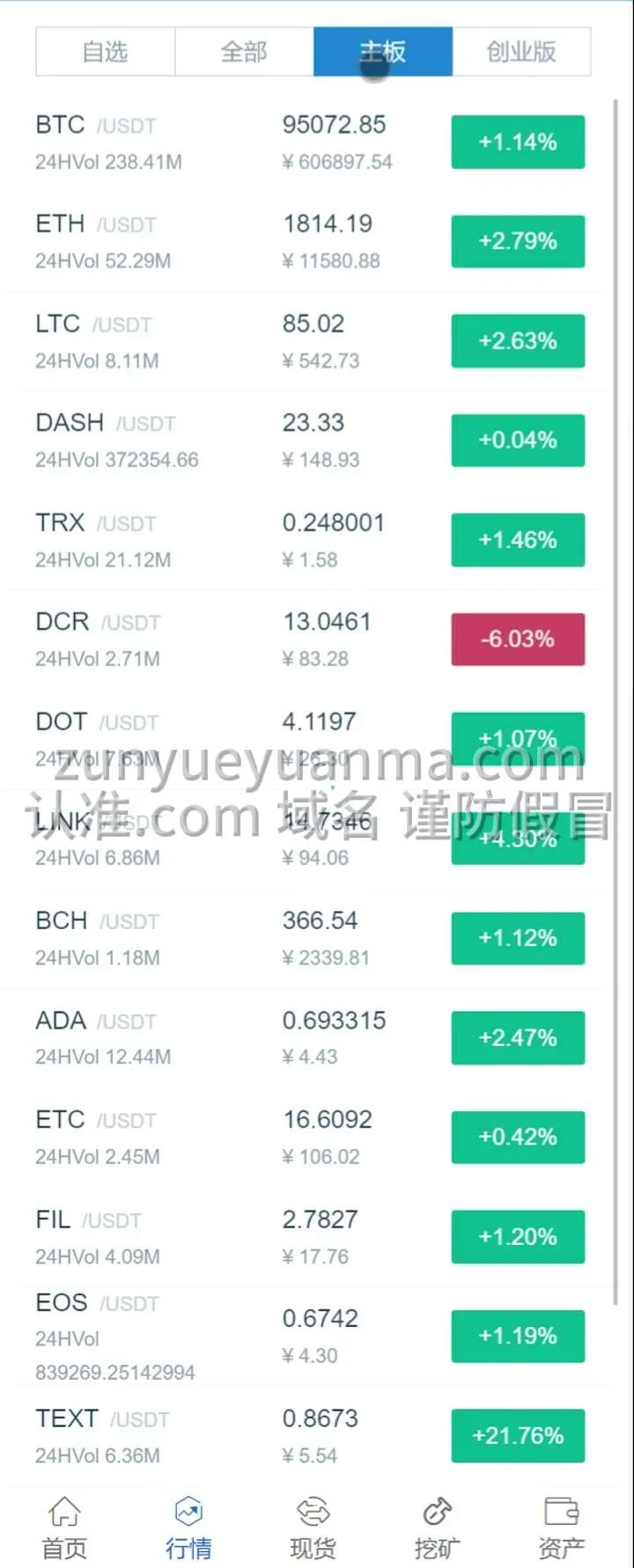Go to the 首页 home tab

point(64,1529)
